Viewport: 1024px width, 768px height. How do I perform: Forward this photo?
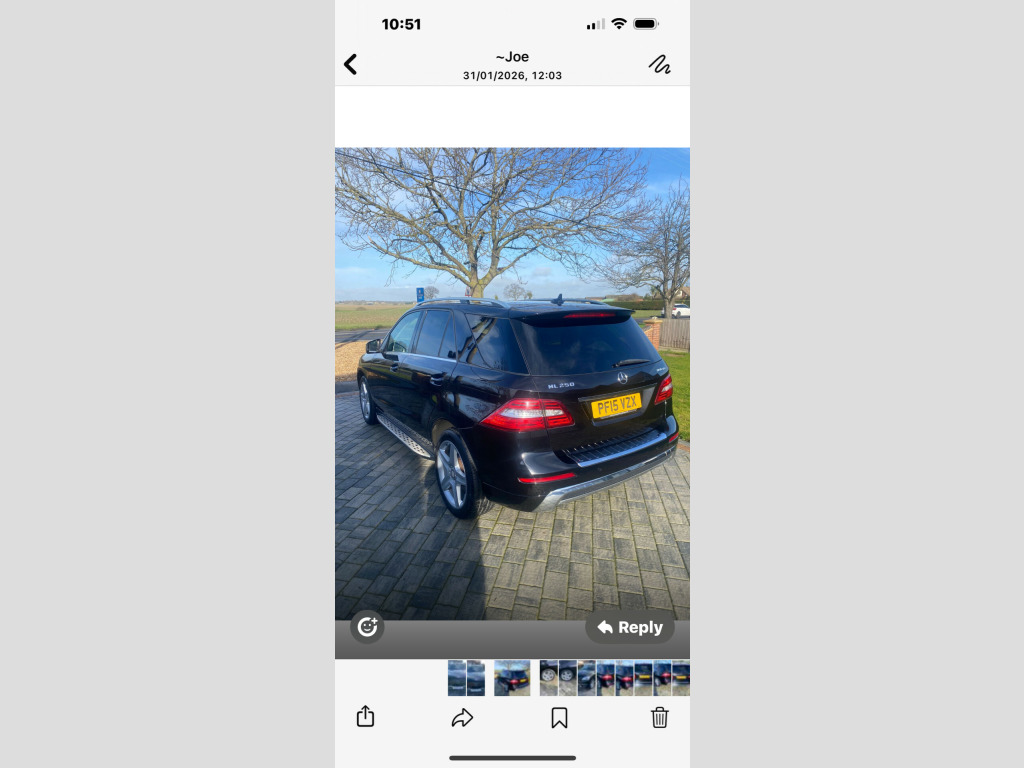pos(462,717)
